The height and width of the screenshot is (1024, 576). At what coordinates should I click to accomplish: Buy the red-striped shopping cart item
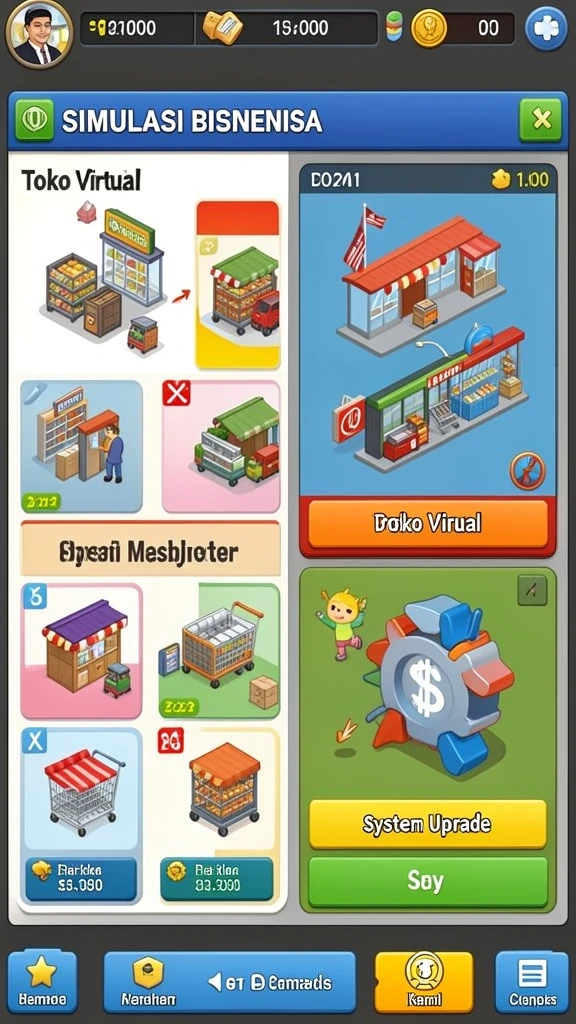click(x=82, y=878)
